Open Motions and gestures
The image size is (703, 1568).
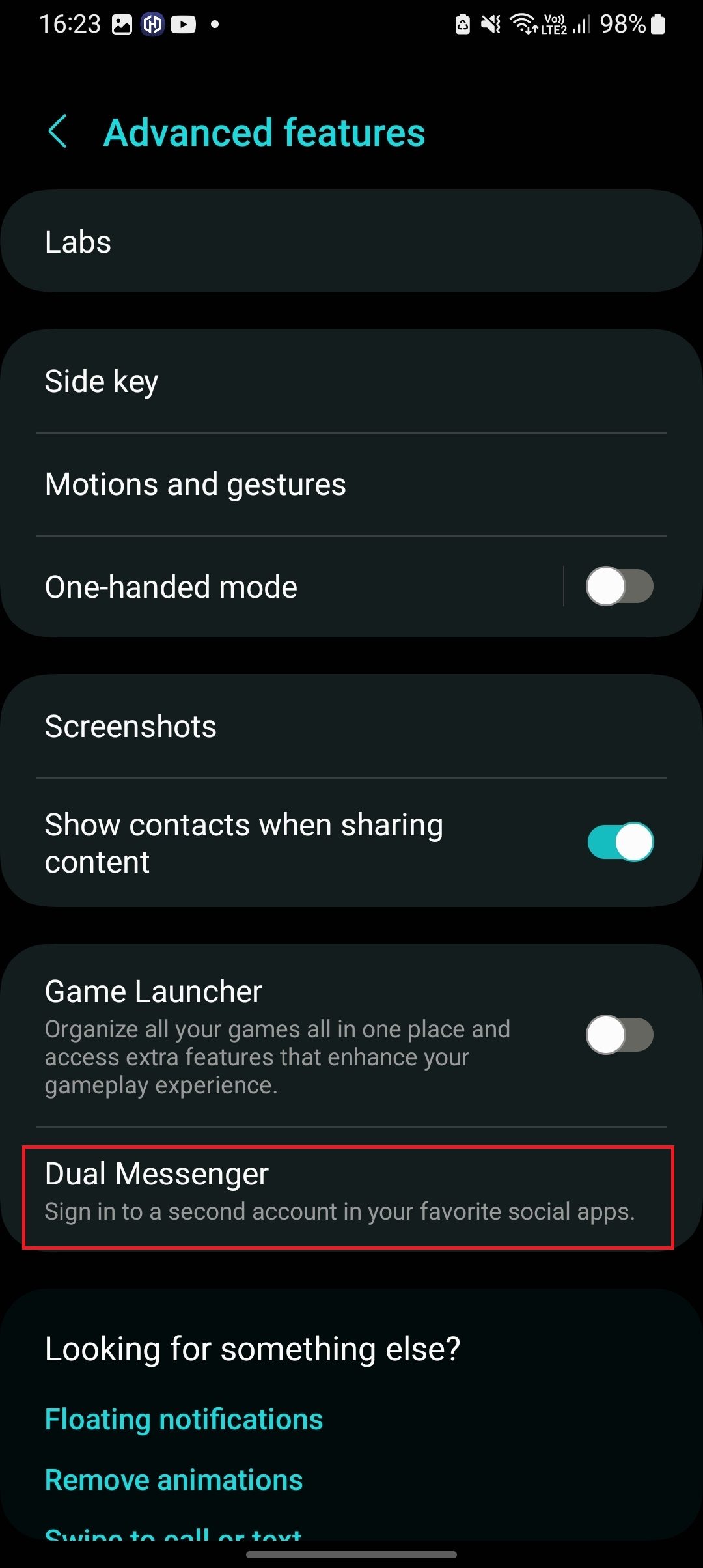click(351, 484)
